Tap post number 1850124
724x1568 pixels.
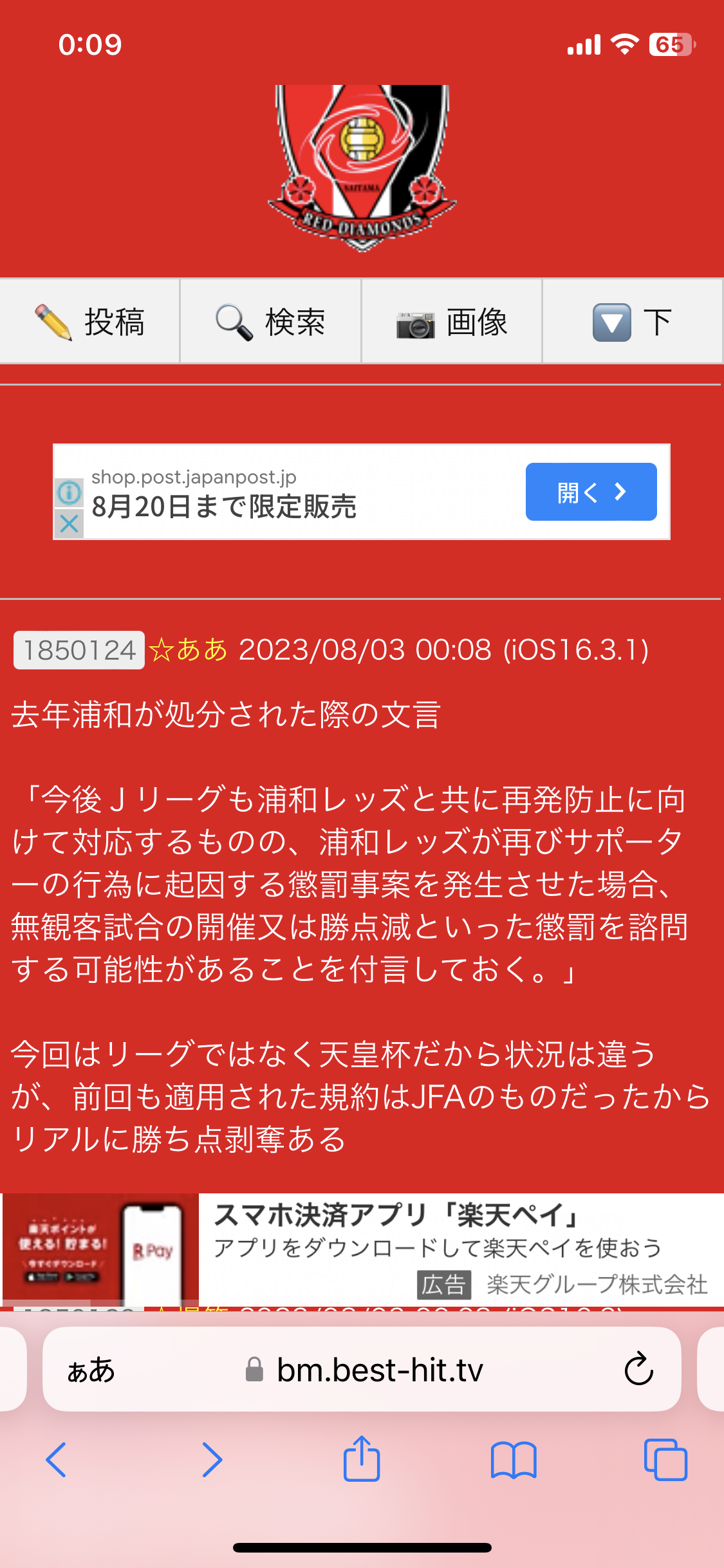79,650
